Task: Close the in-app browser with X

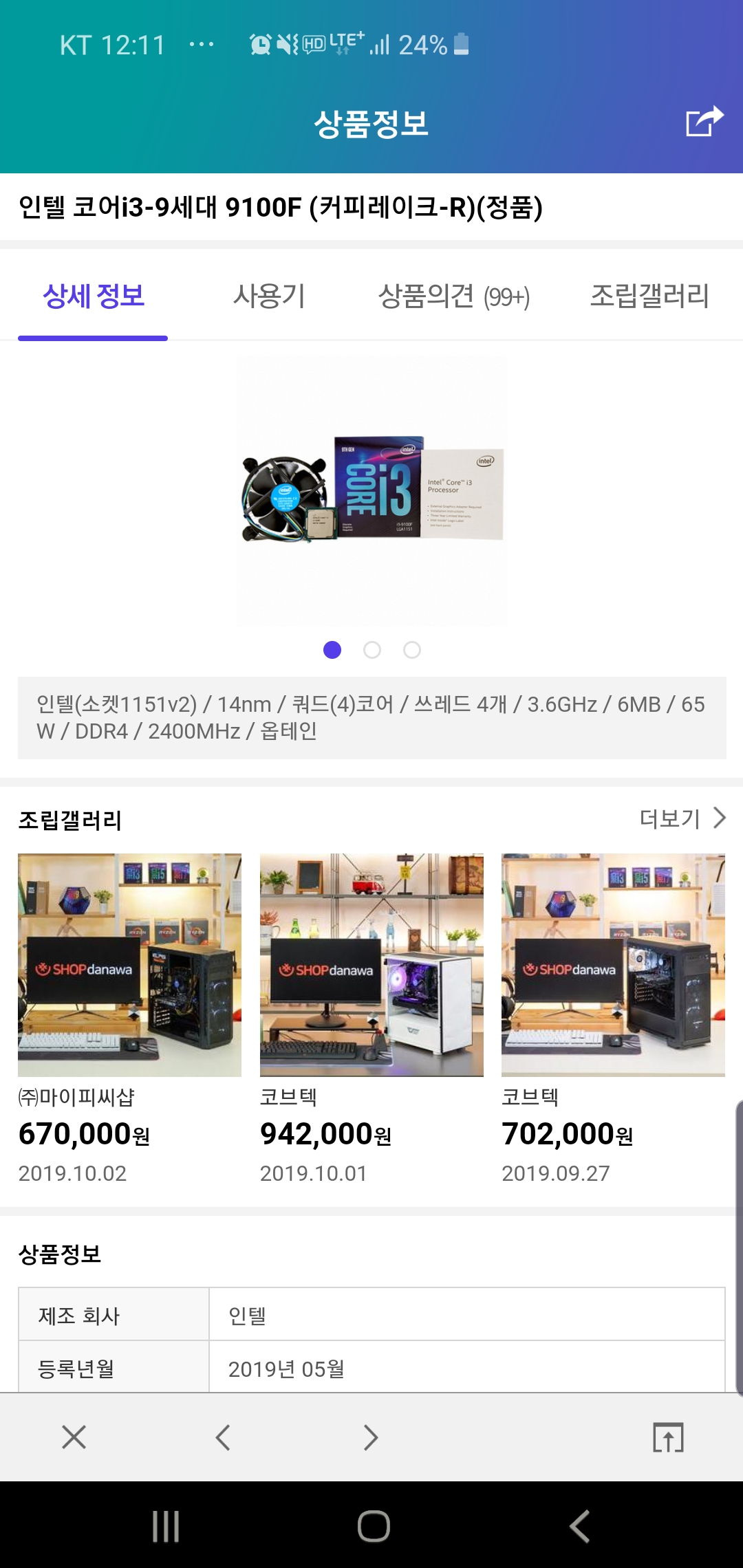Action: (74, 1437)
